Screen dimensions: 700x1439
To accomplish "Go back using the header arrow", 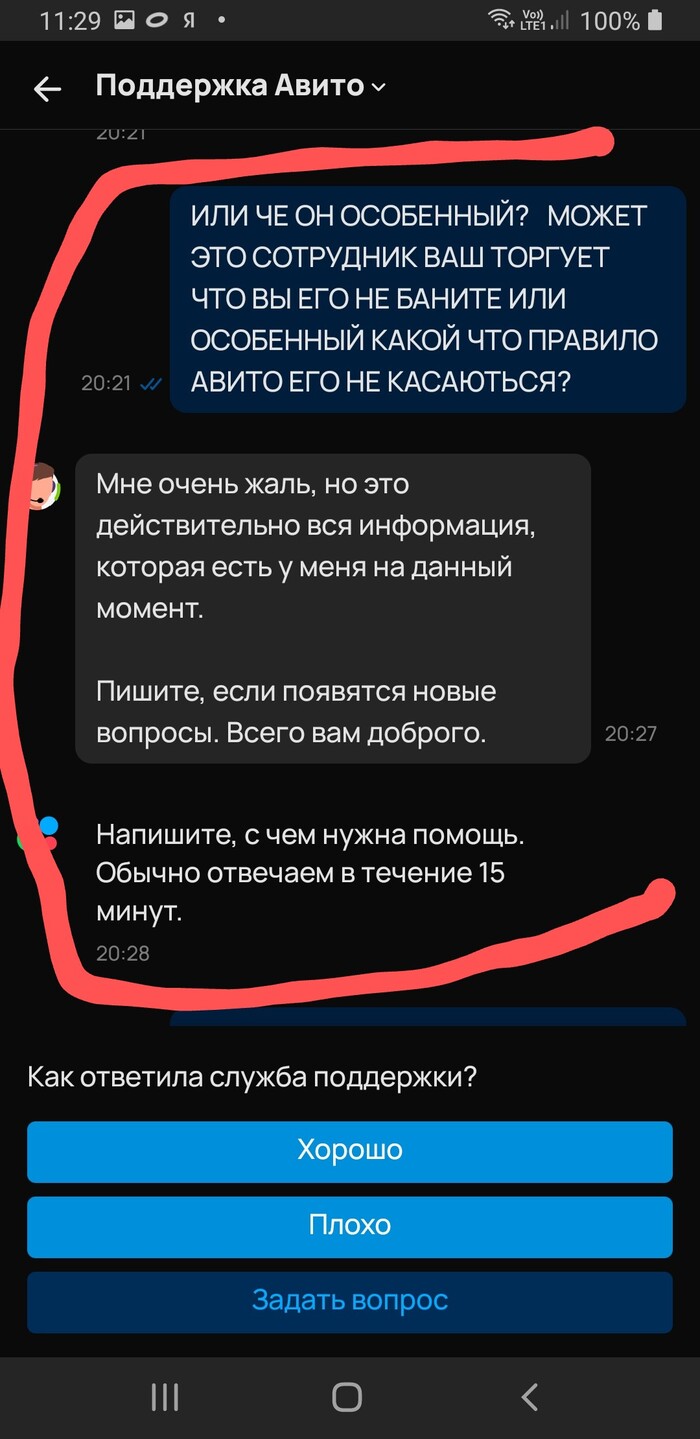I will point(47,89).
